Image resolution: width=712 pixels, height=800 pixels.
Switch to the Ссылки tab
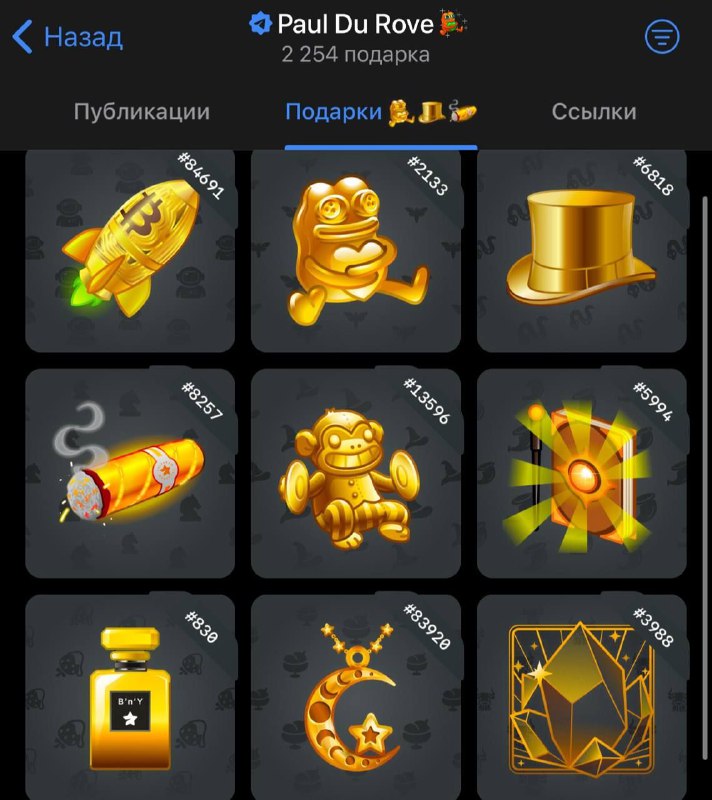(594, 111)
